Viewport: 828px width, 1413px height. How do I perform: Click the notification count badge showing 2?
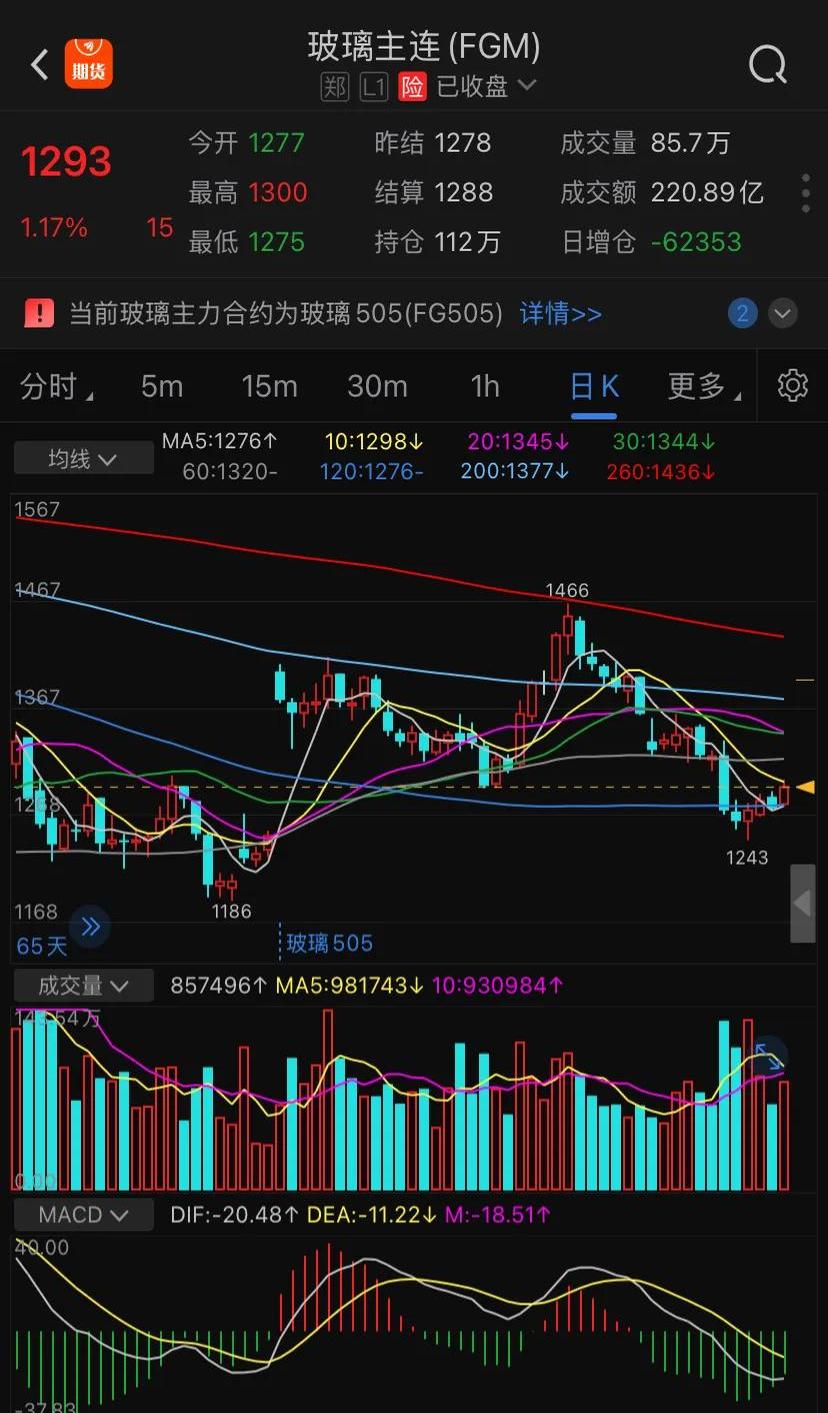click(x=742, y=314)
